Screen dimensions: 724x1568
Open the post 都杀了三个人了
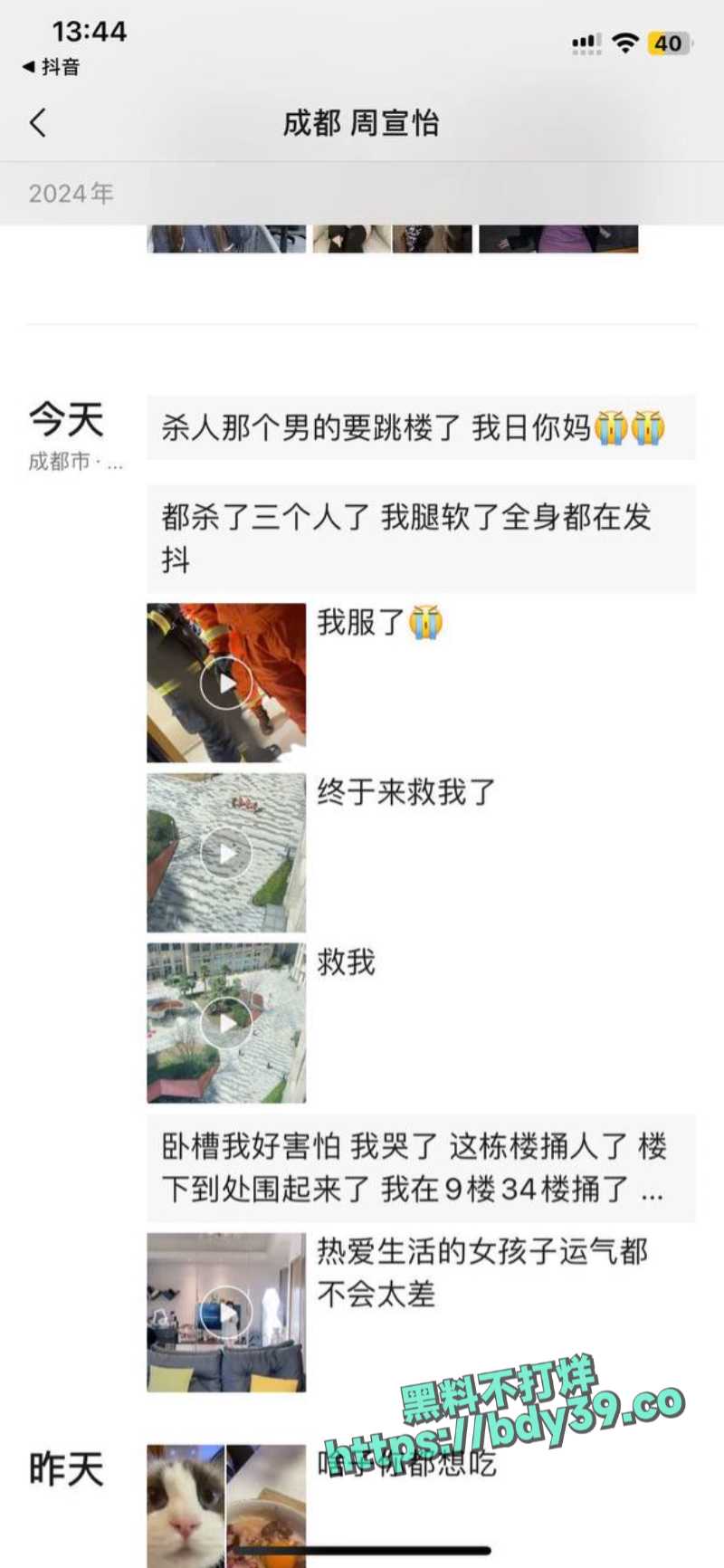421,539
